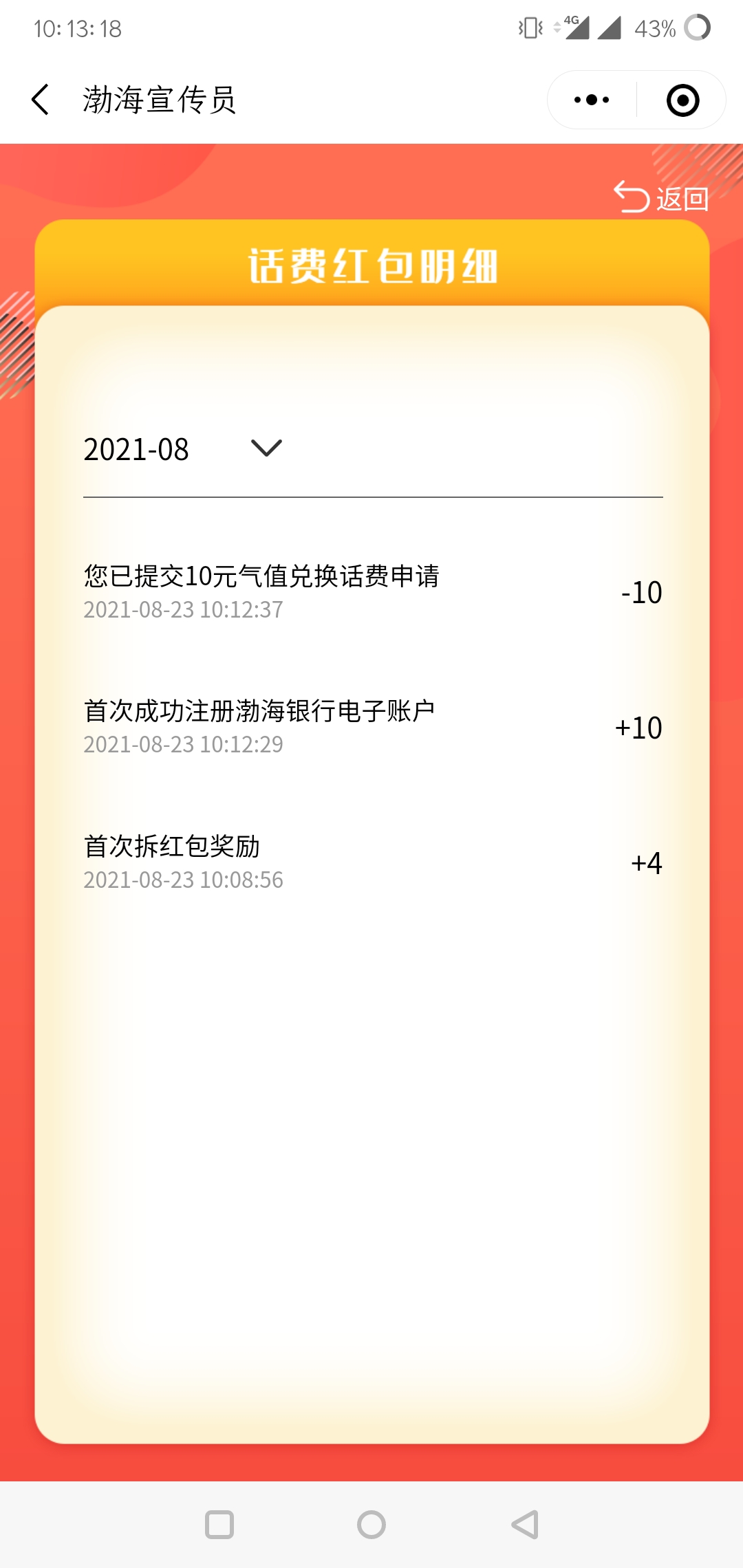
Task: Tap the 返回 button
Action: coord(661,198)
